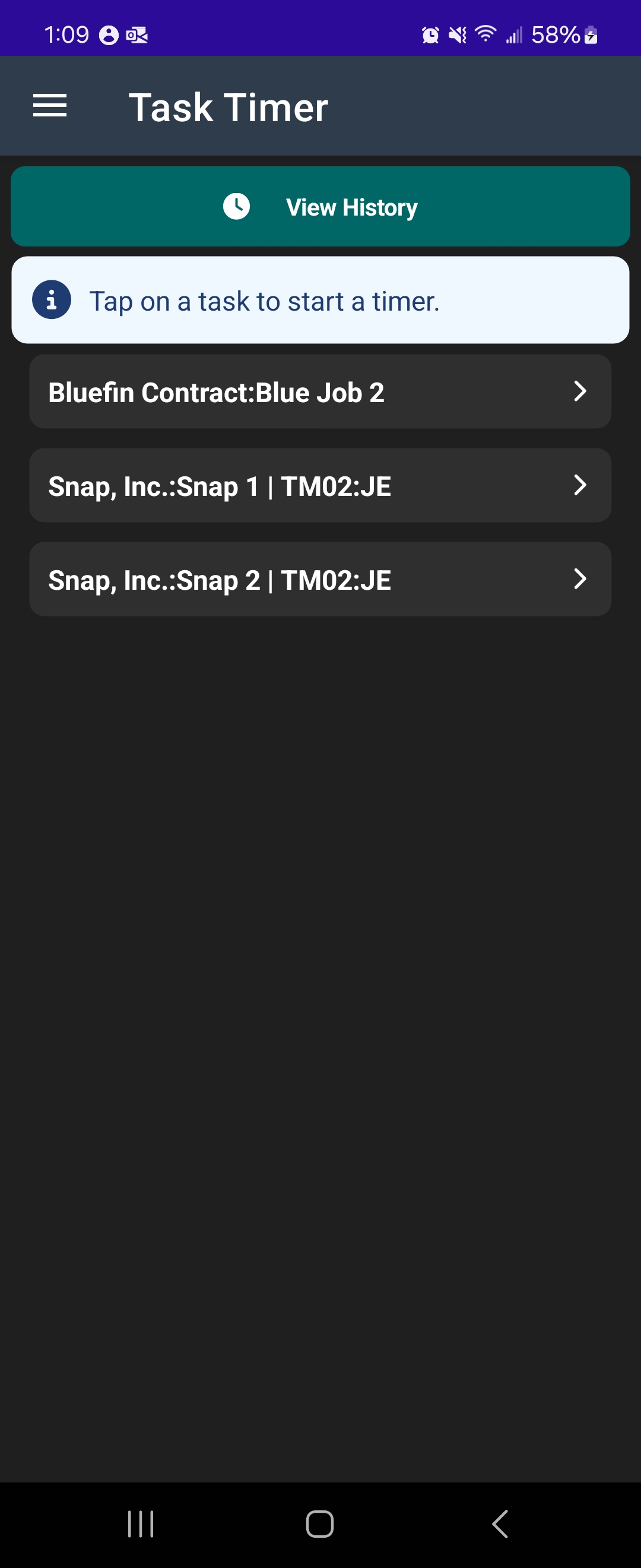Screen dimensions: 641x1568
Task: Expand the Snap 1 TM02:JE chevron
Action: [580, 485]
